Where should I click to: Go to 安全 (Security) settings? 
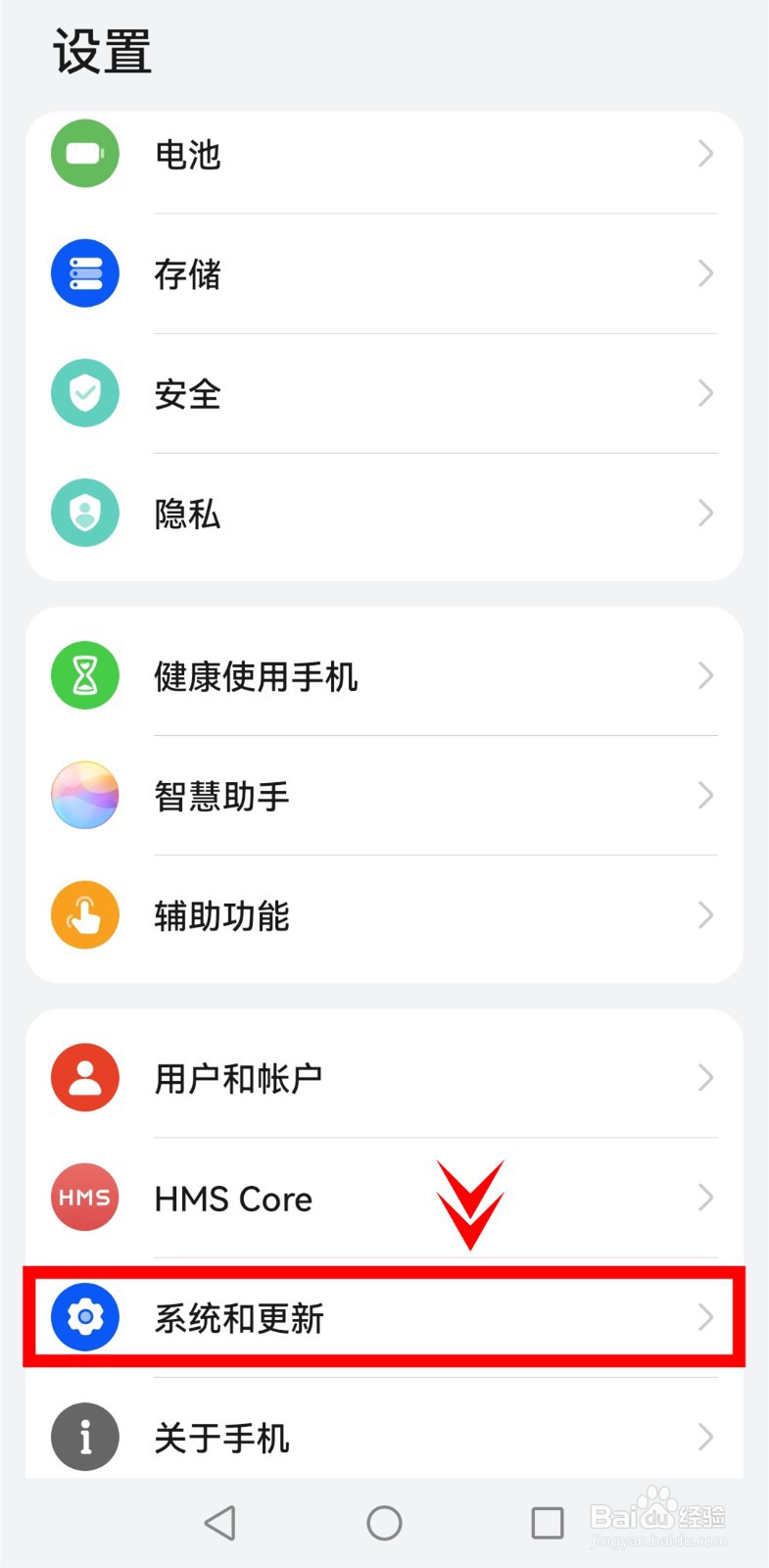tap(384, 394)
